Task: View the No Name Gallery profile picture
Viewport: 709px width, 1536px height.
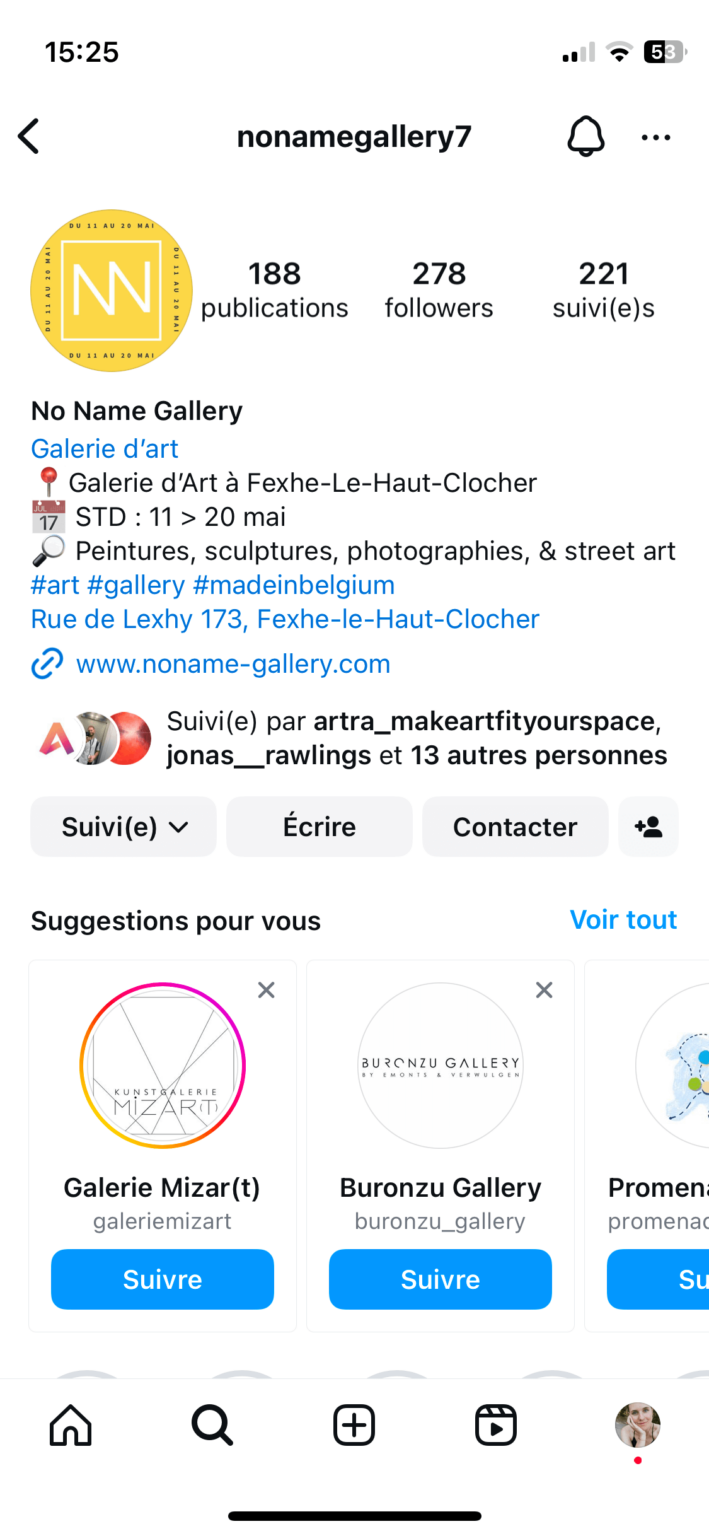Action: pyautogui.click(x=111, y=290)
